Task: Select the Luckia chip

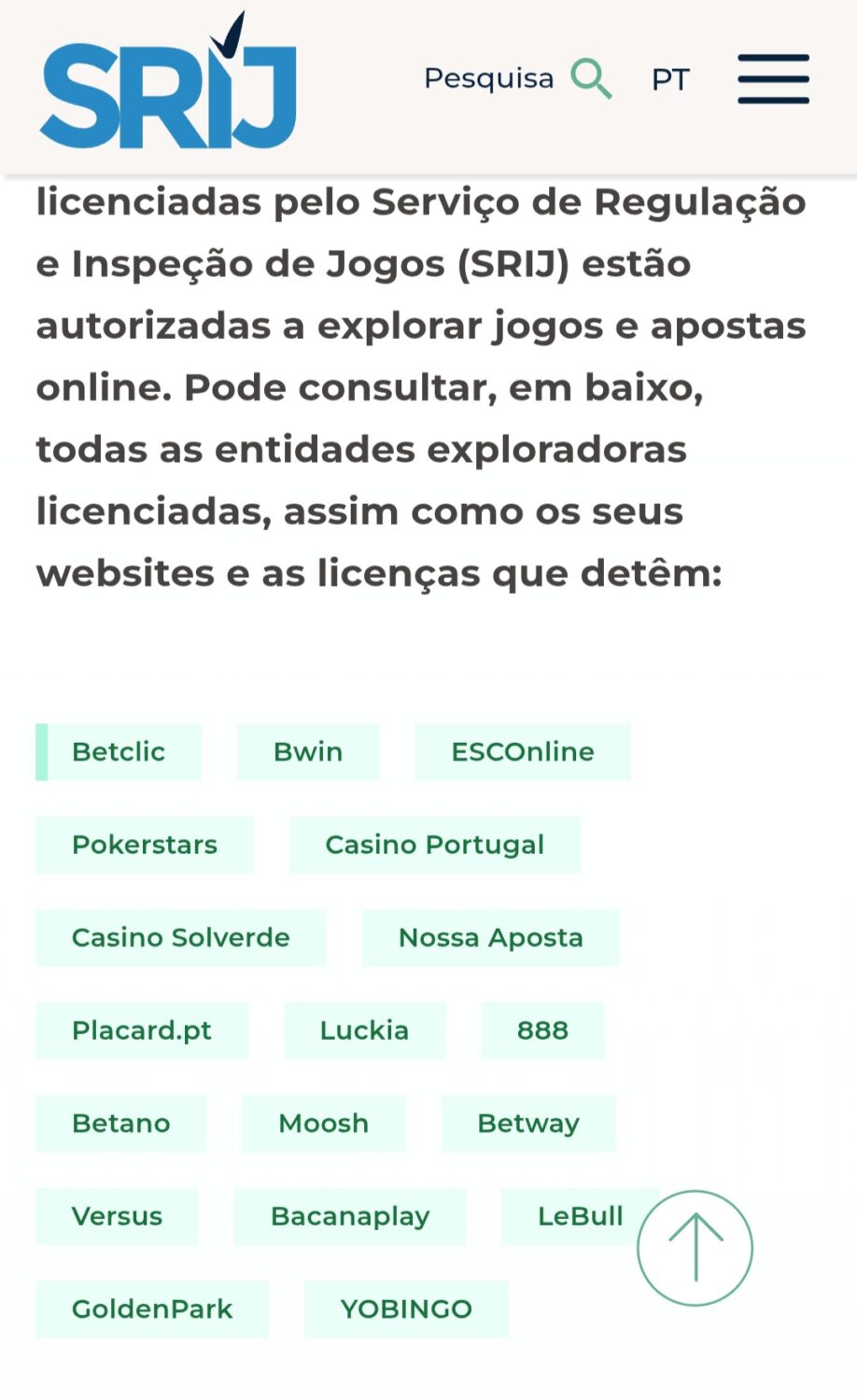Action: click(x=364, y=1030)
